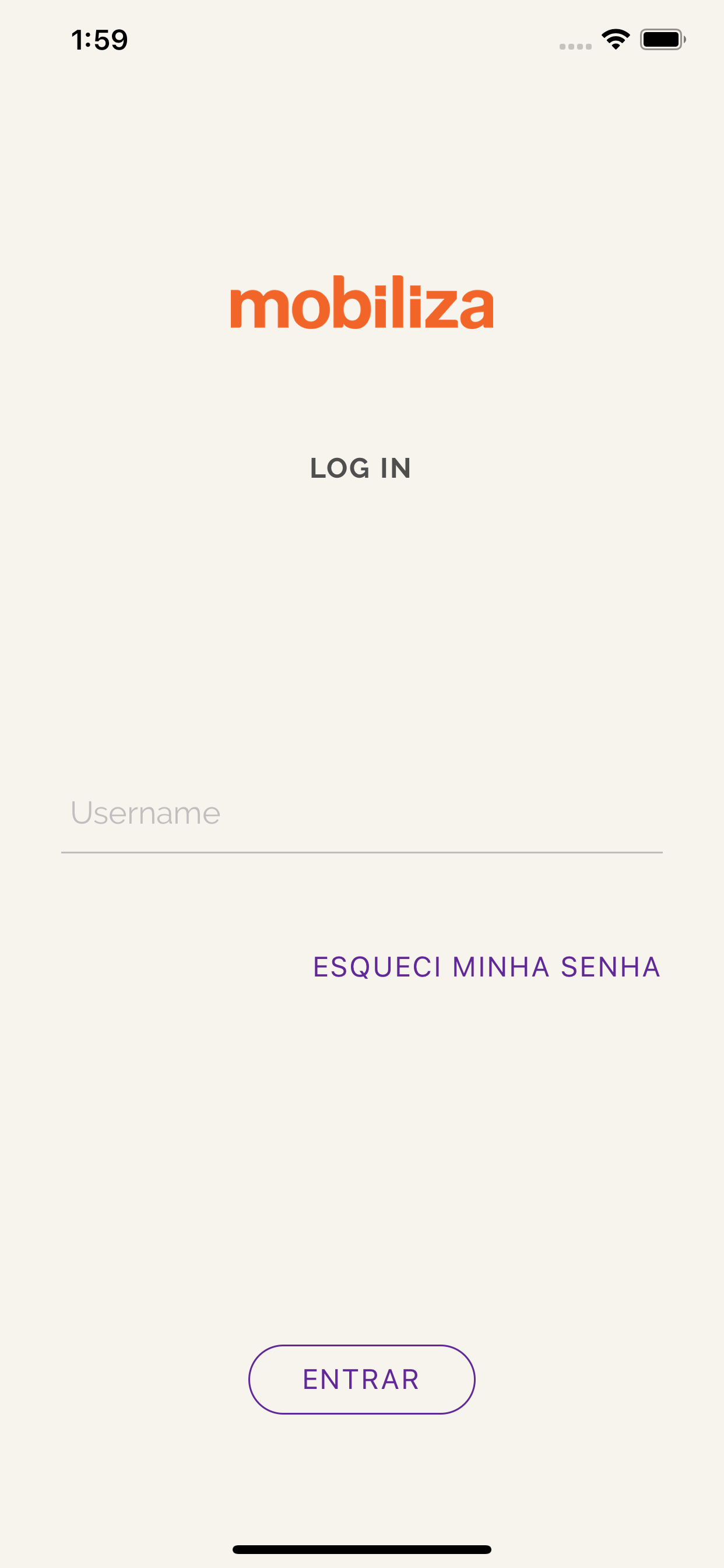724x1568 pixels.
Task: Tap the Wi-Fi icon in status bar
Action: click(616, 38)
